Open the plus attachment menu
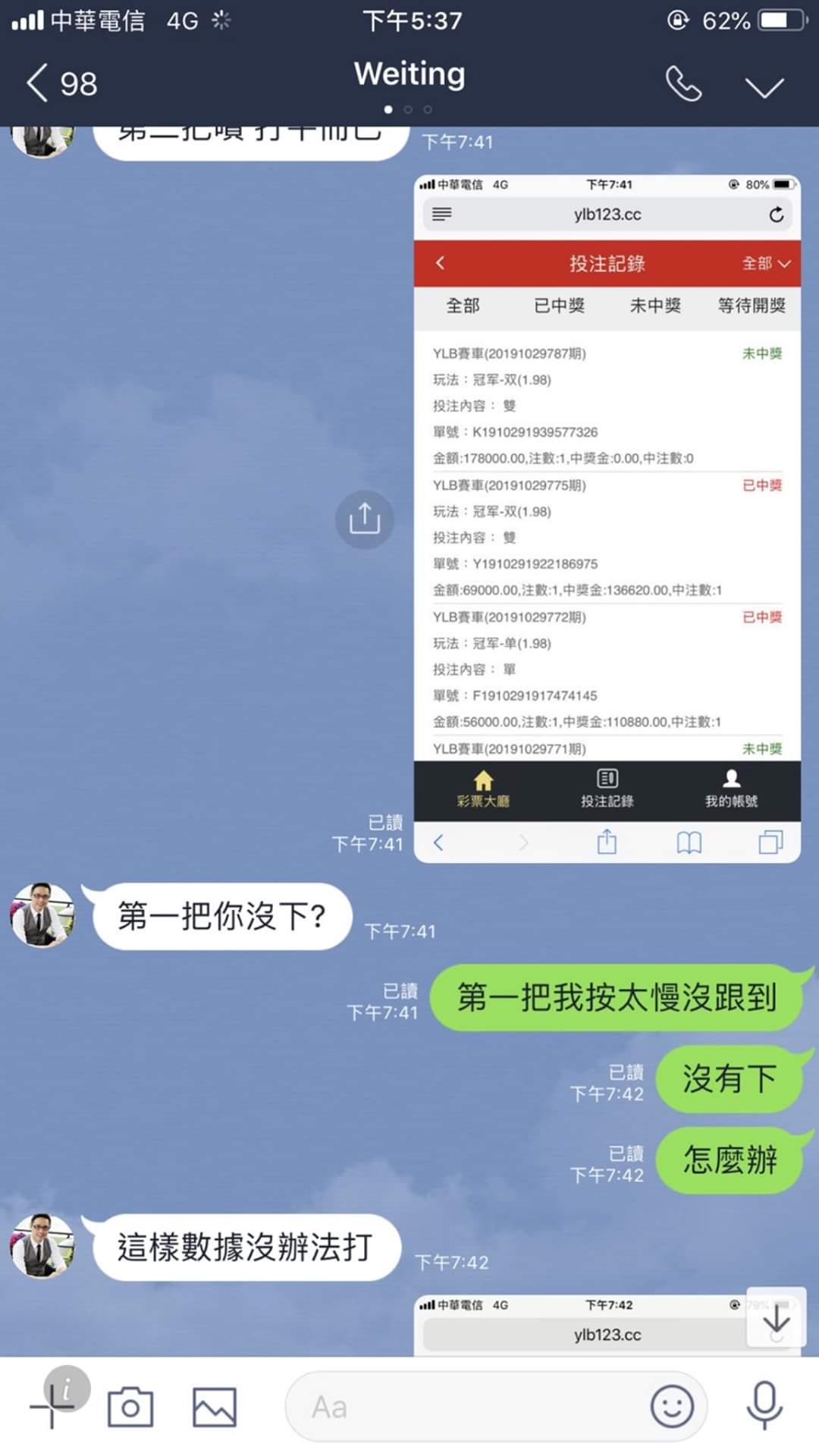This screenshot has height=1456, width=819. click(53, 1407)
